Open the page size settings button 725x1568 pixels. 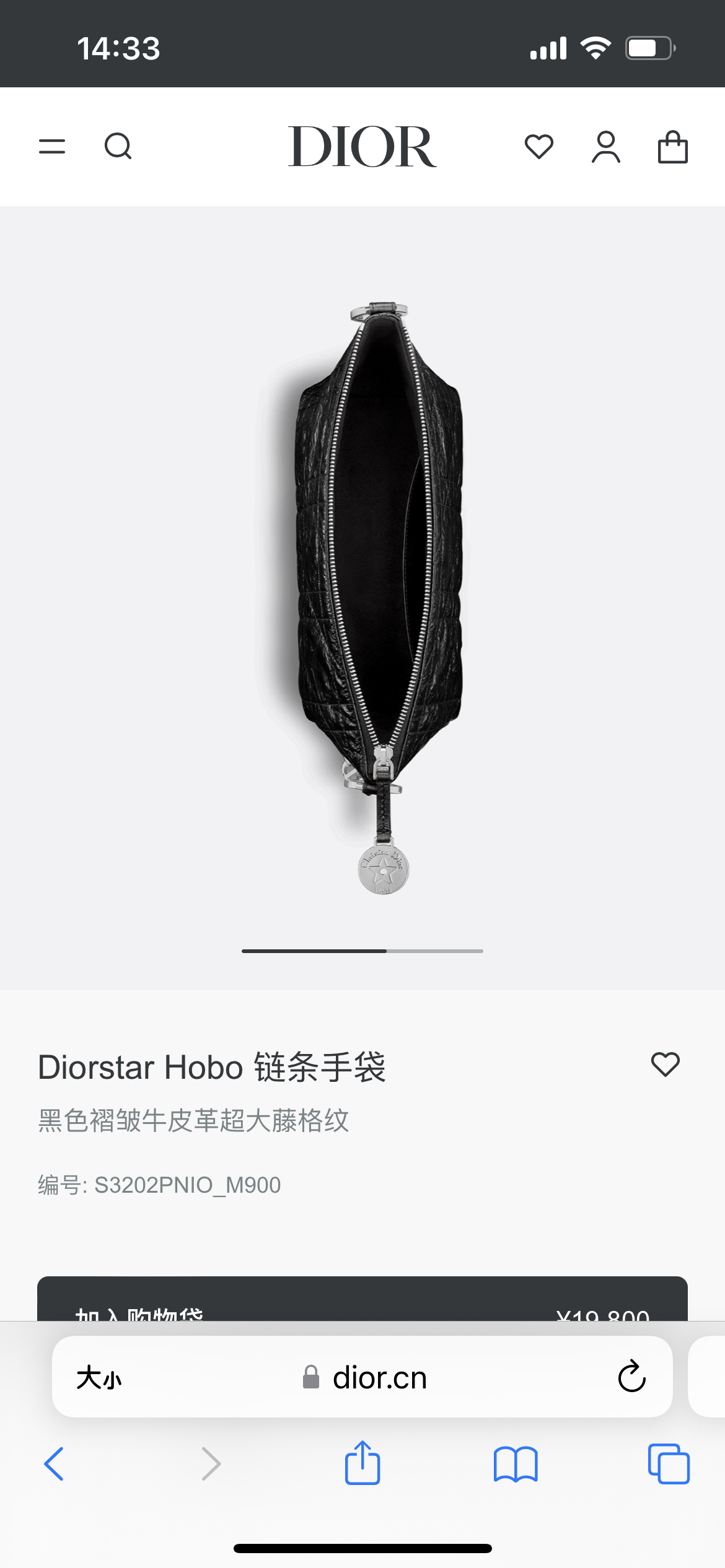[99, 1378]
